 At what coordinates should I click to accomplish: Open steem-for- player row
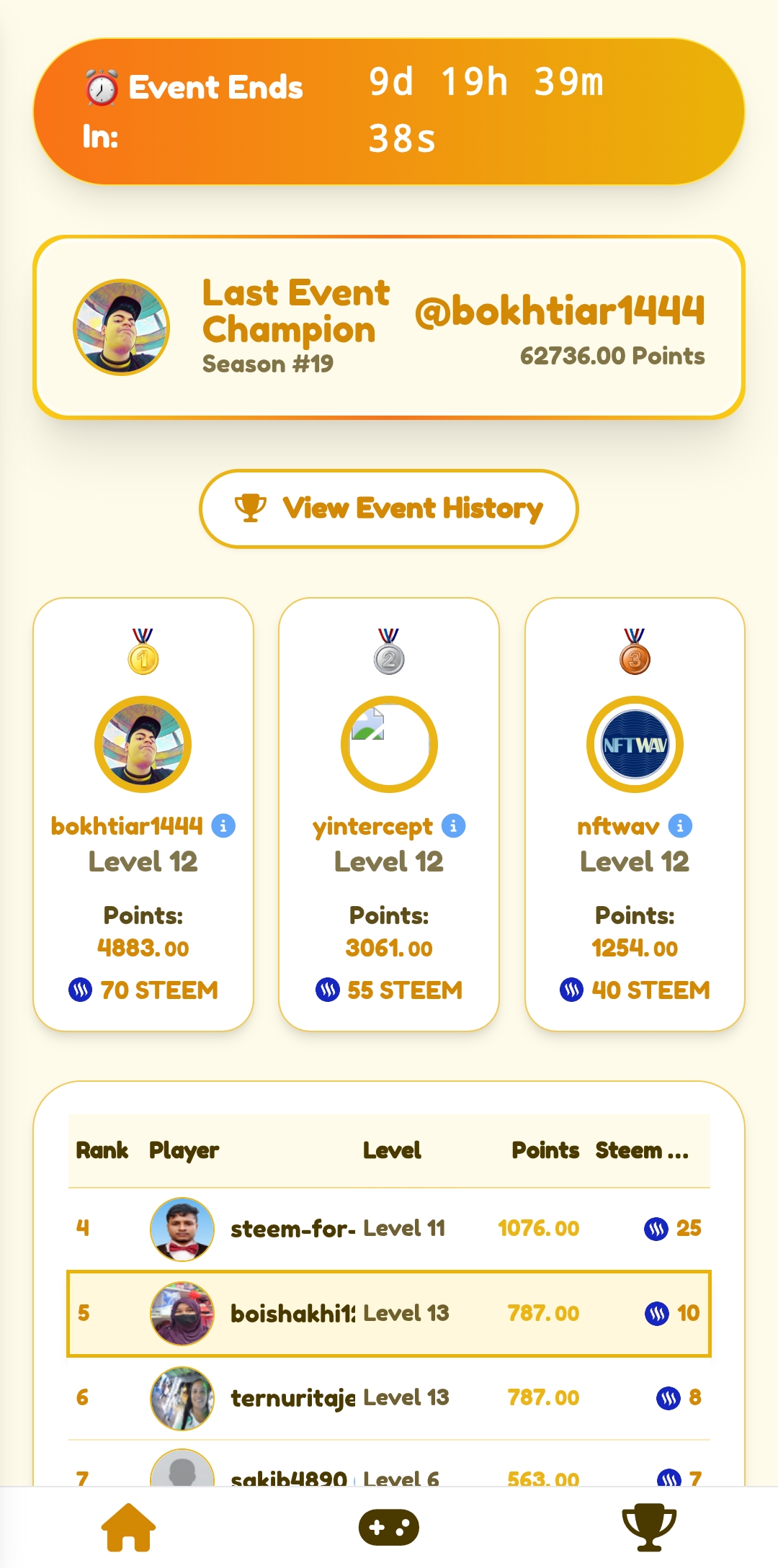[x=389, y=1229]
